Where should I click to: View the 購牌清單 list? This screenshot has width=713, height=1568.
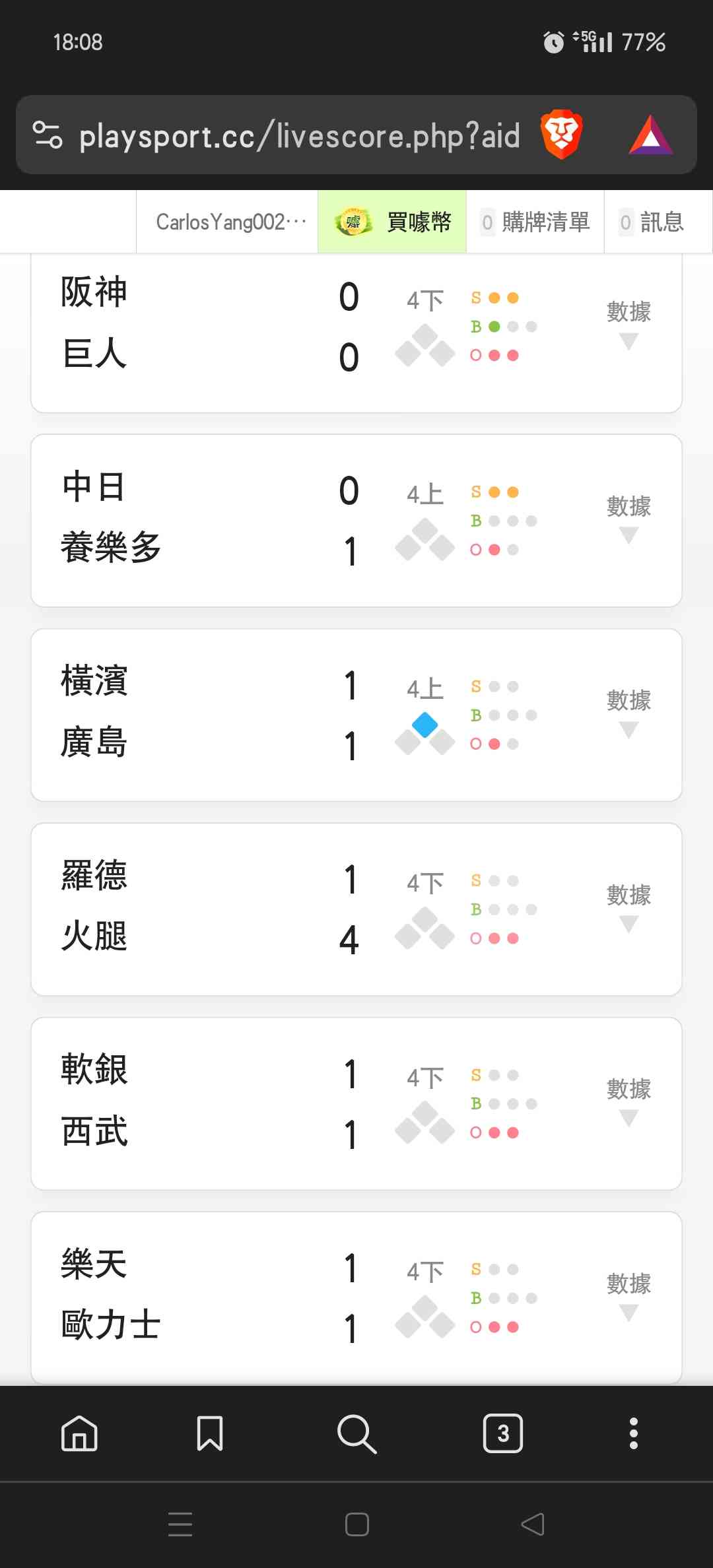point(535,222)
